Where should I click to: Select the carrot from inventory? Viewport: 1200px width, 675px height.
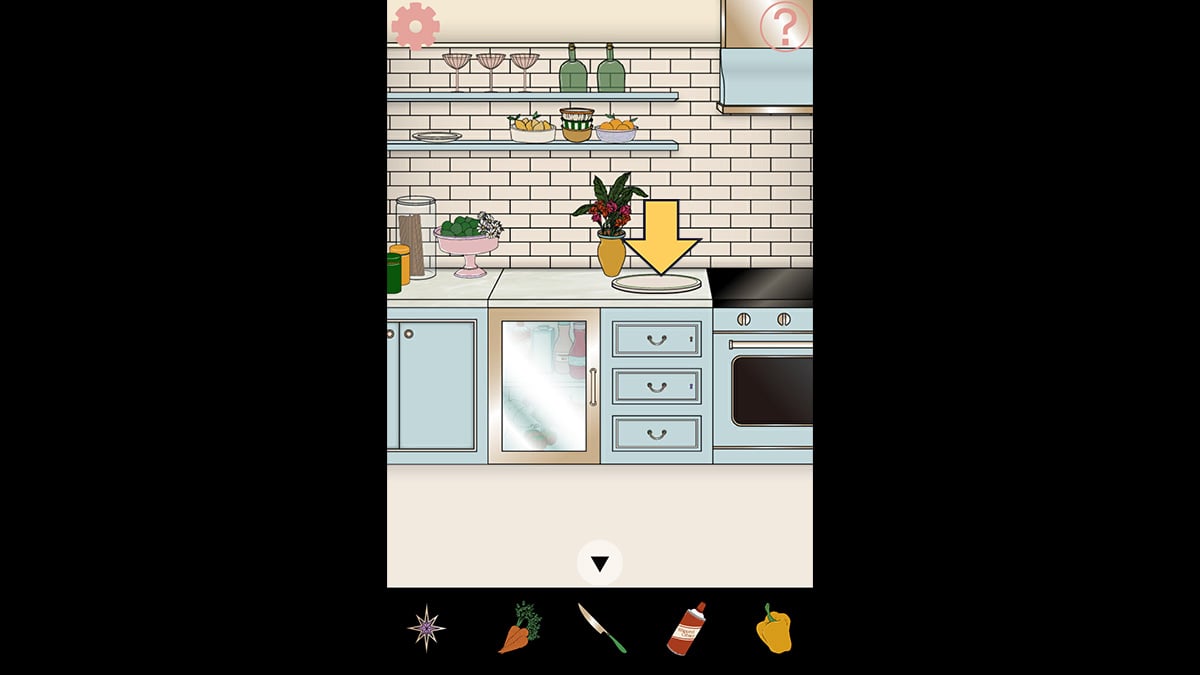tap(519, 628)
